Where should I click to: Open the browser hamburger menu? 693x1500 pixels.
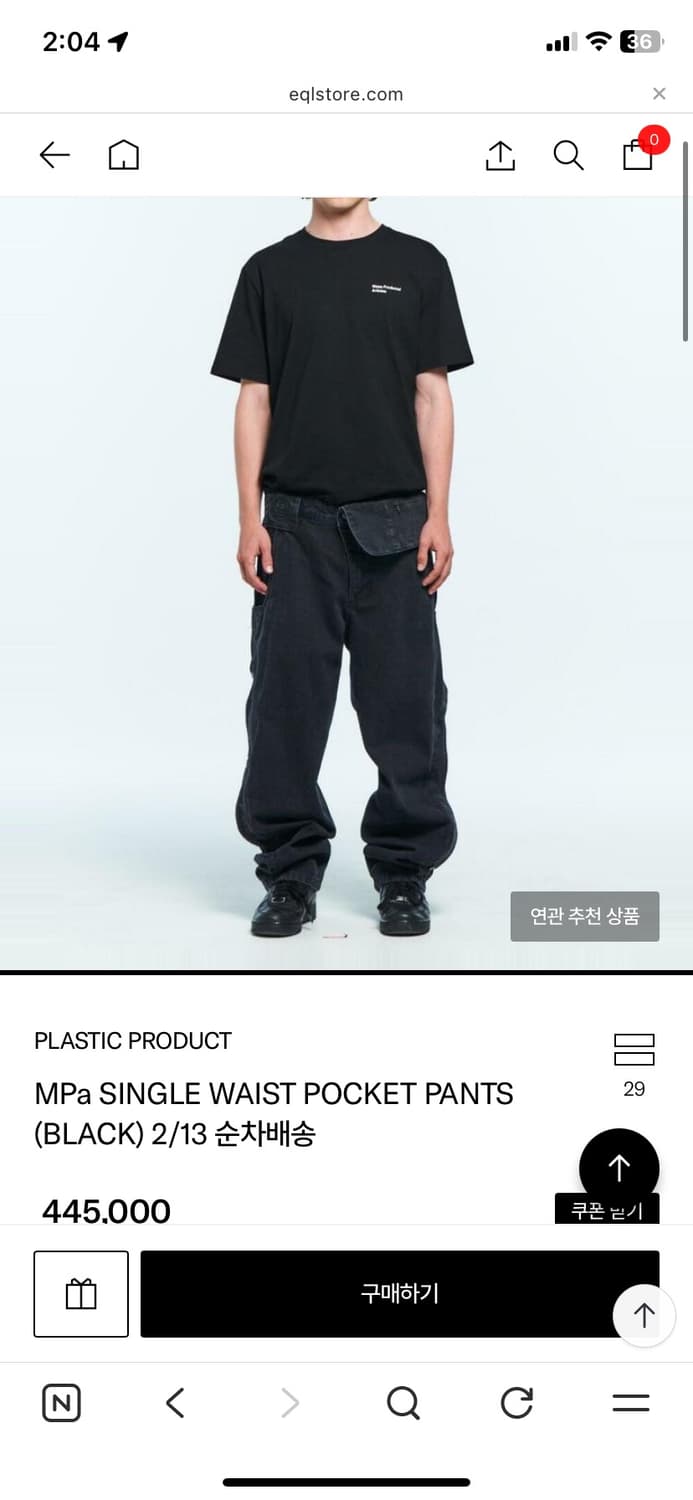pos(631,1403)
